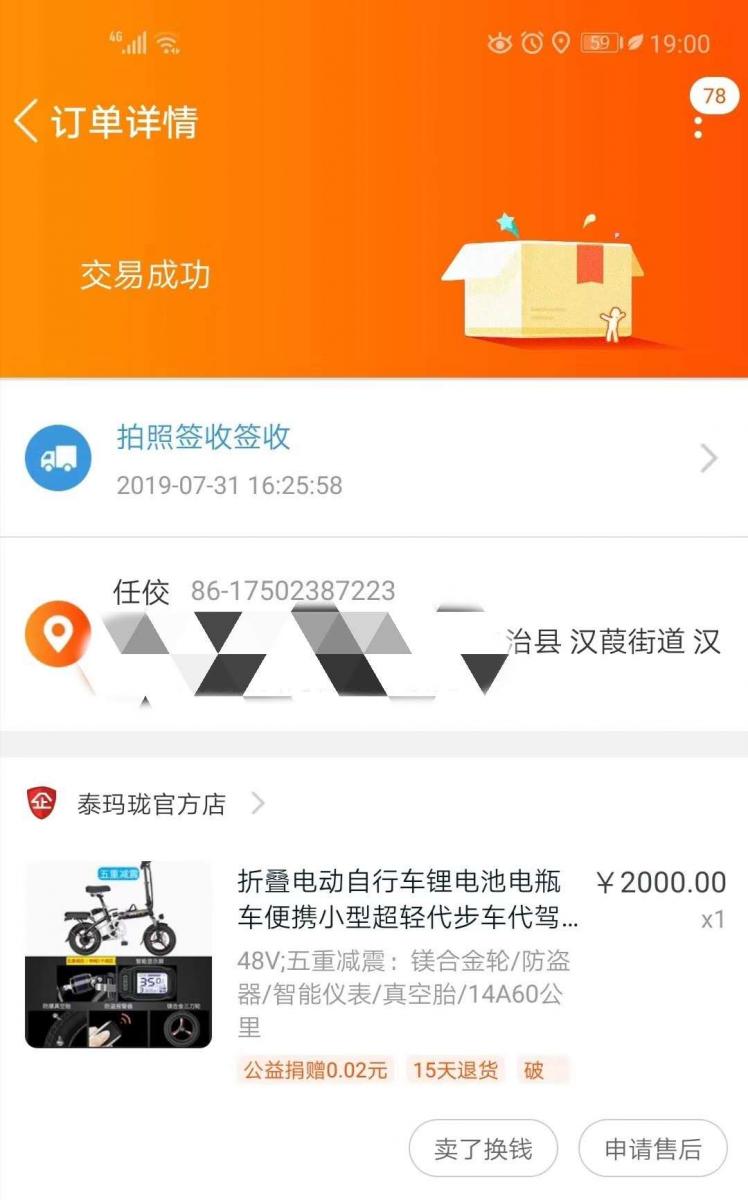
Task: Go back from 订单详情 page
Action: point(26,122)
